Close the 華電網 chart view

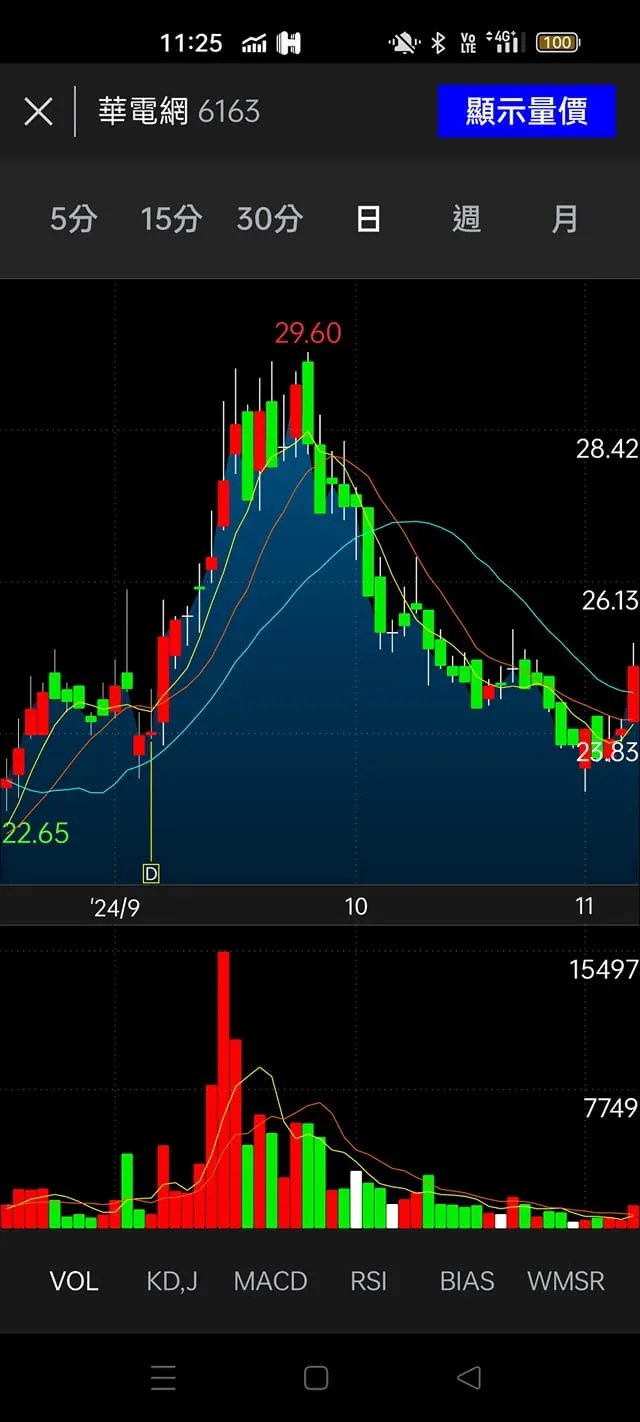point(38,111)
